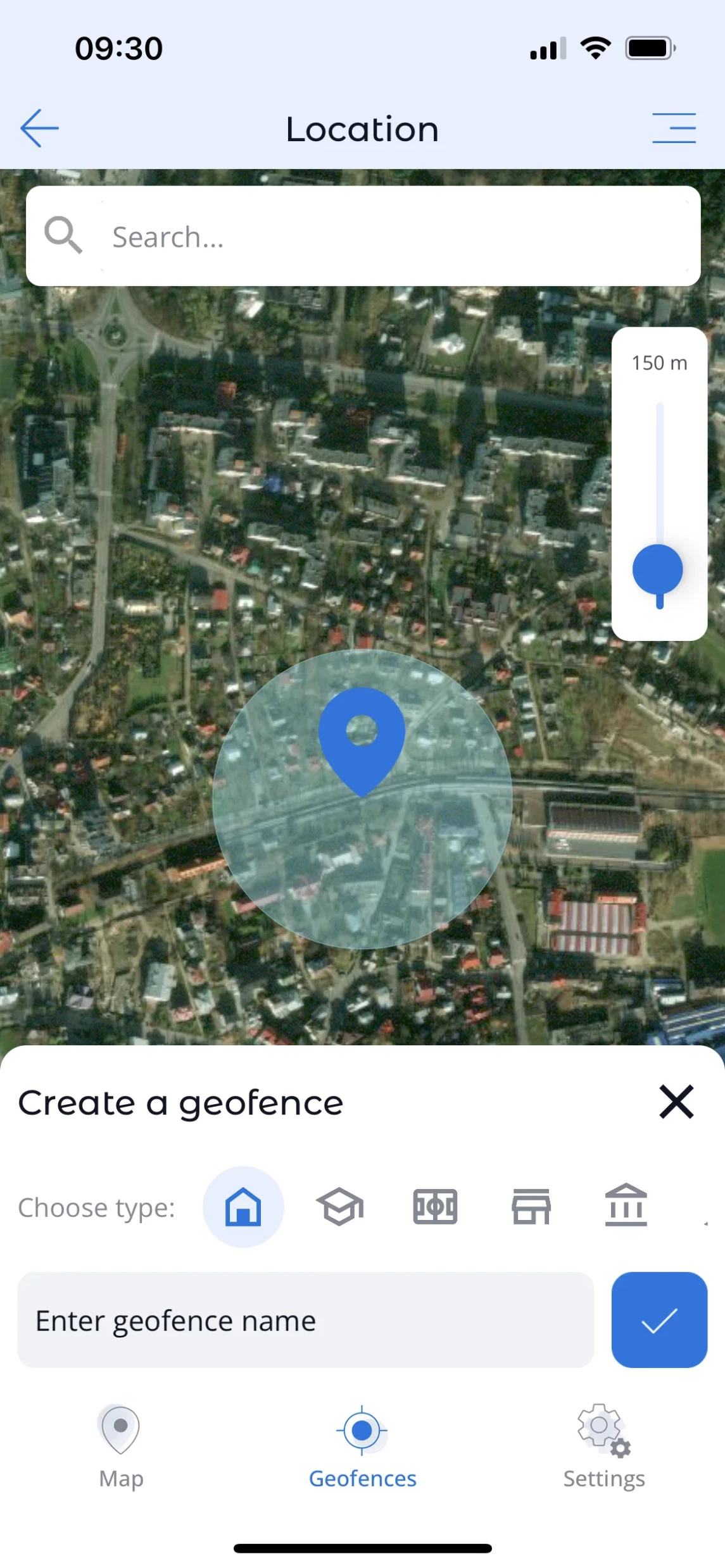Image resolution: width=725 pixels, height=1568 pixels.
Task: Open the menu icon next to the Location title
Action: click(x=674, y=128)
